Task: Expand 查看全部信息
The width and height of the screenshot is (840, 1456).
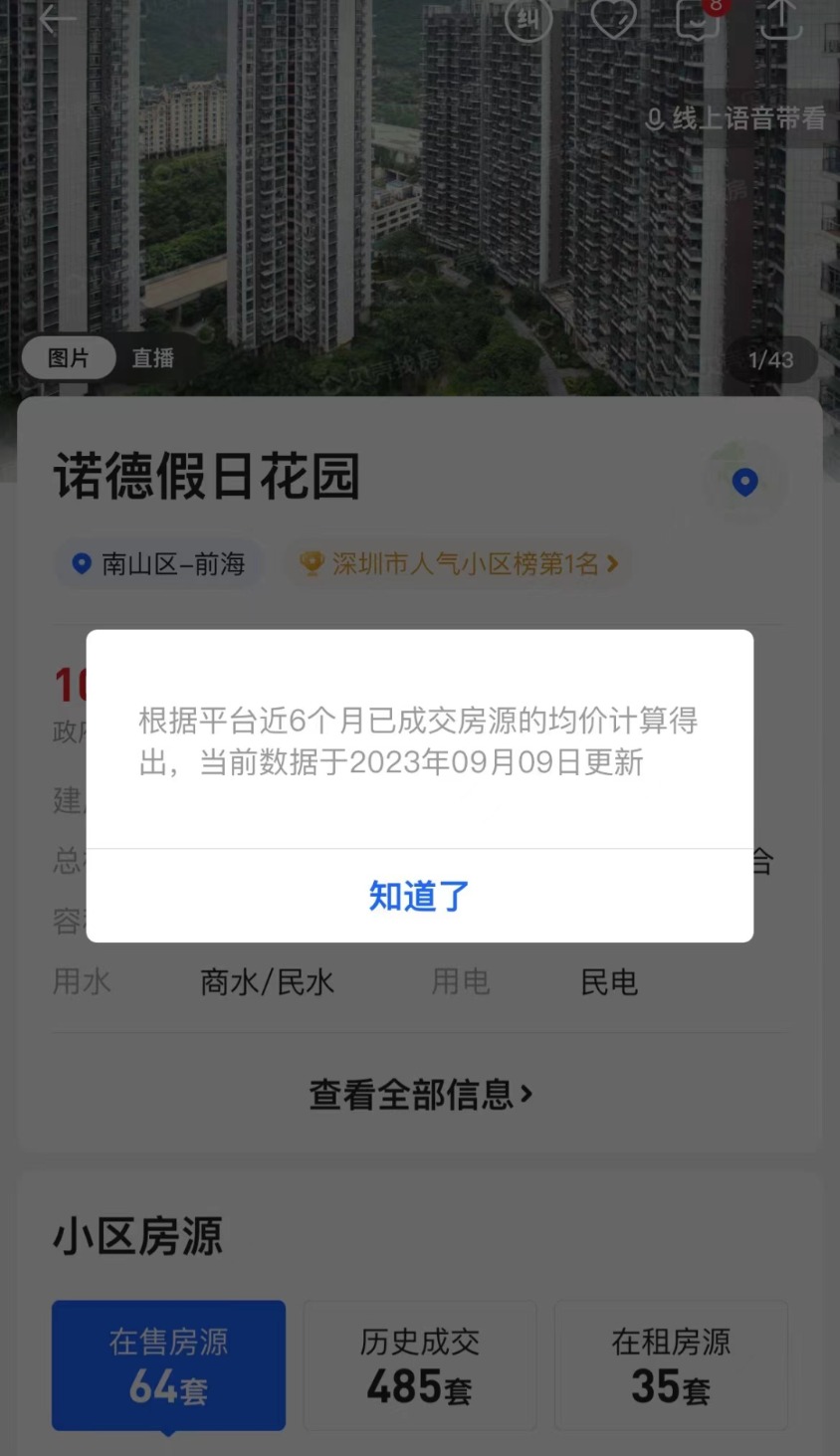Action: [420, 1095]
